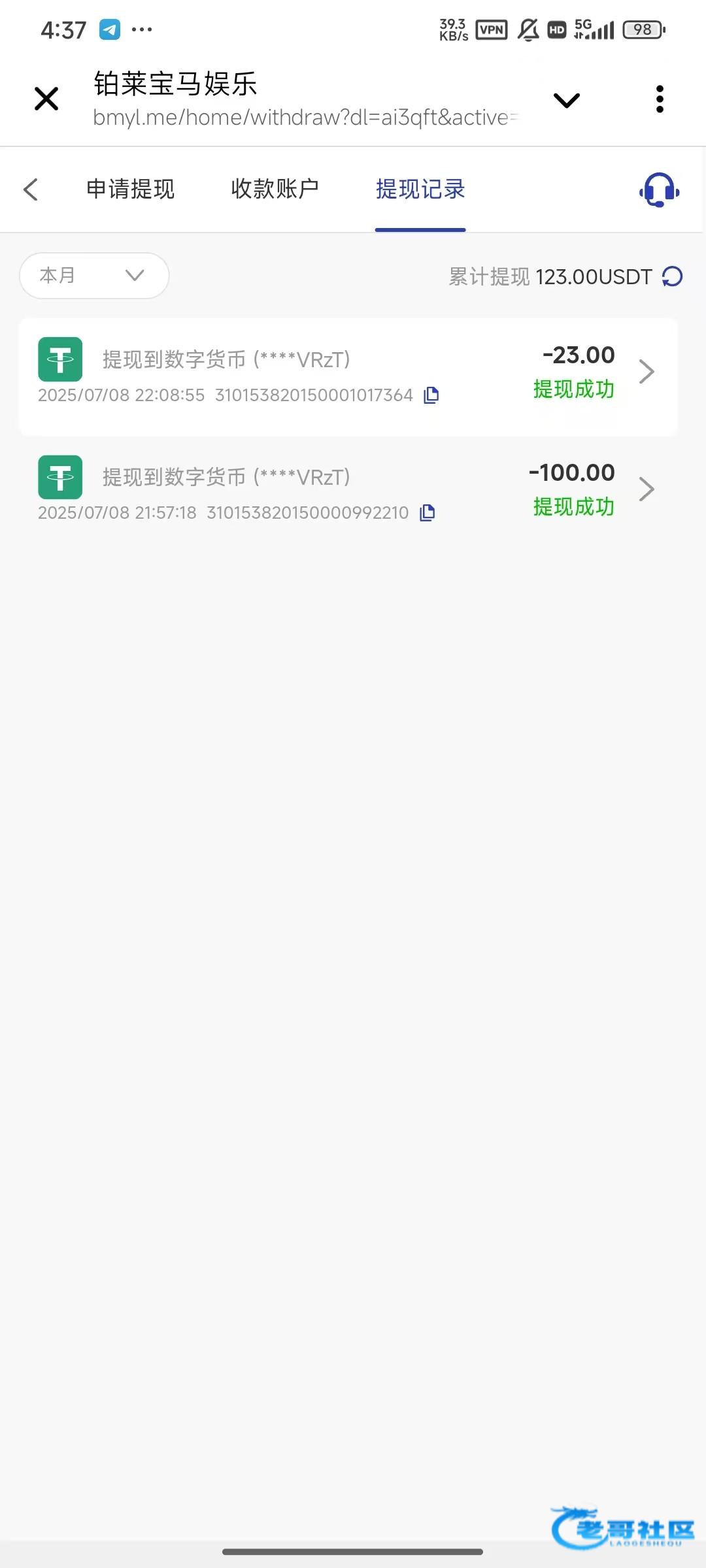Image resolution: width=706 pixels, height=1568 pixels.
Task: Copy order number ending in 0992210
Action: pos(428,513)
